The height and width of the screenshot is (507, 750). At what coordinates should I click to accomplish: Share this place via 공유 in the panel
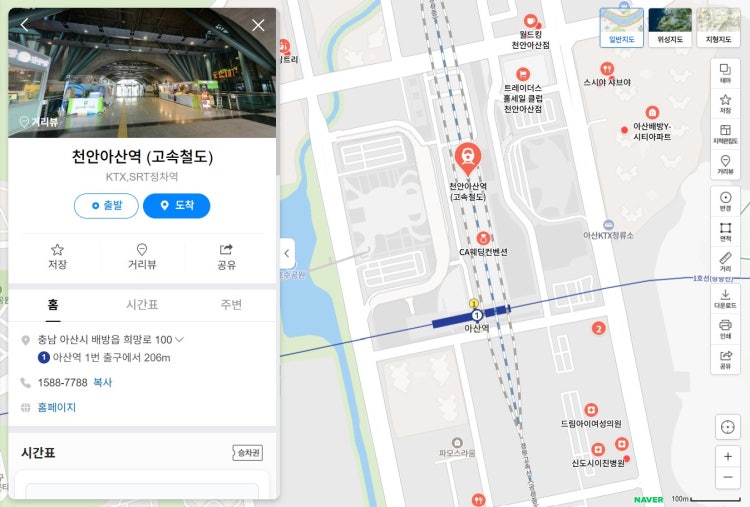pyautogui.click(x=226, y=256)
